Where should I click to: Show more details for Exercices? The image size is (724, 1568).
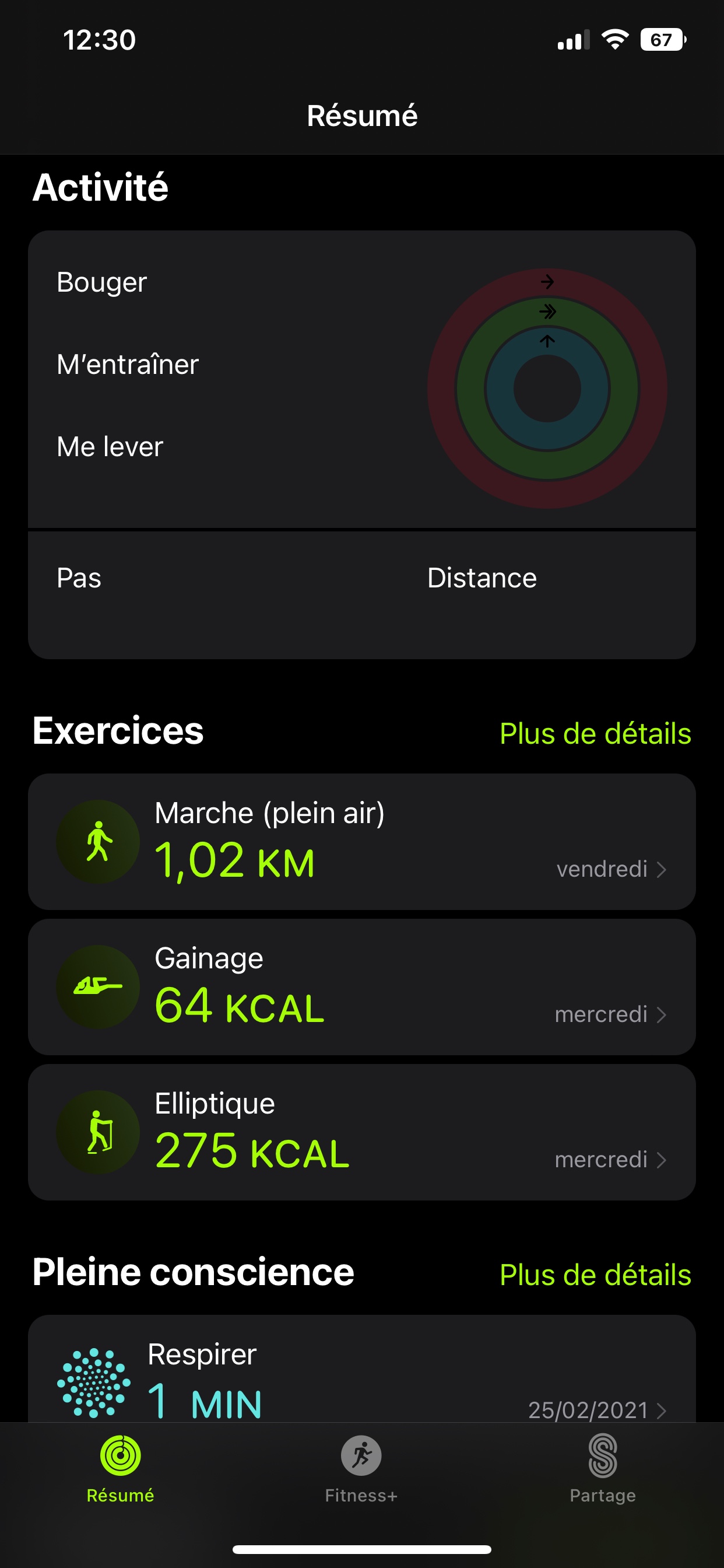(595, 733)
